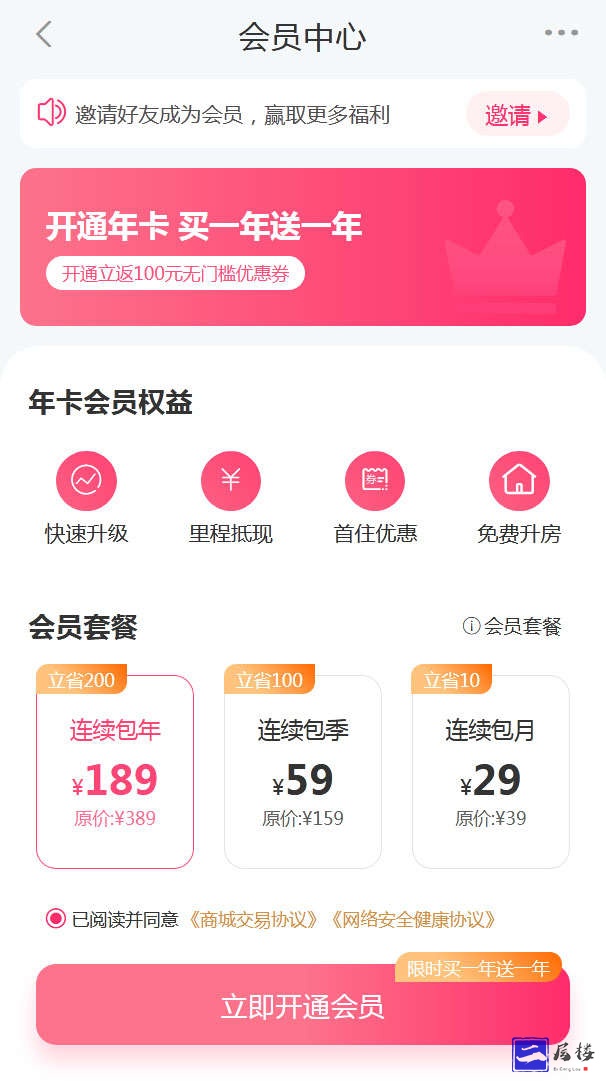View 会员套餐 info details
Viewport: 606px width, 1081px height.
click(x=512, y=626)
